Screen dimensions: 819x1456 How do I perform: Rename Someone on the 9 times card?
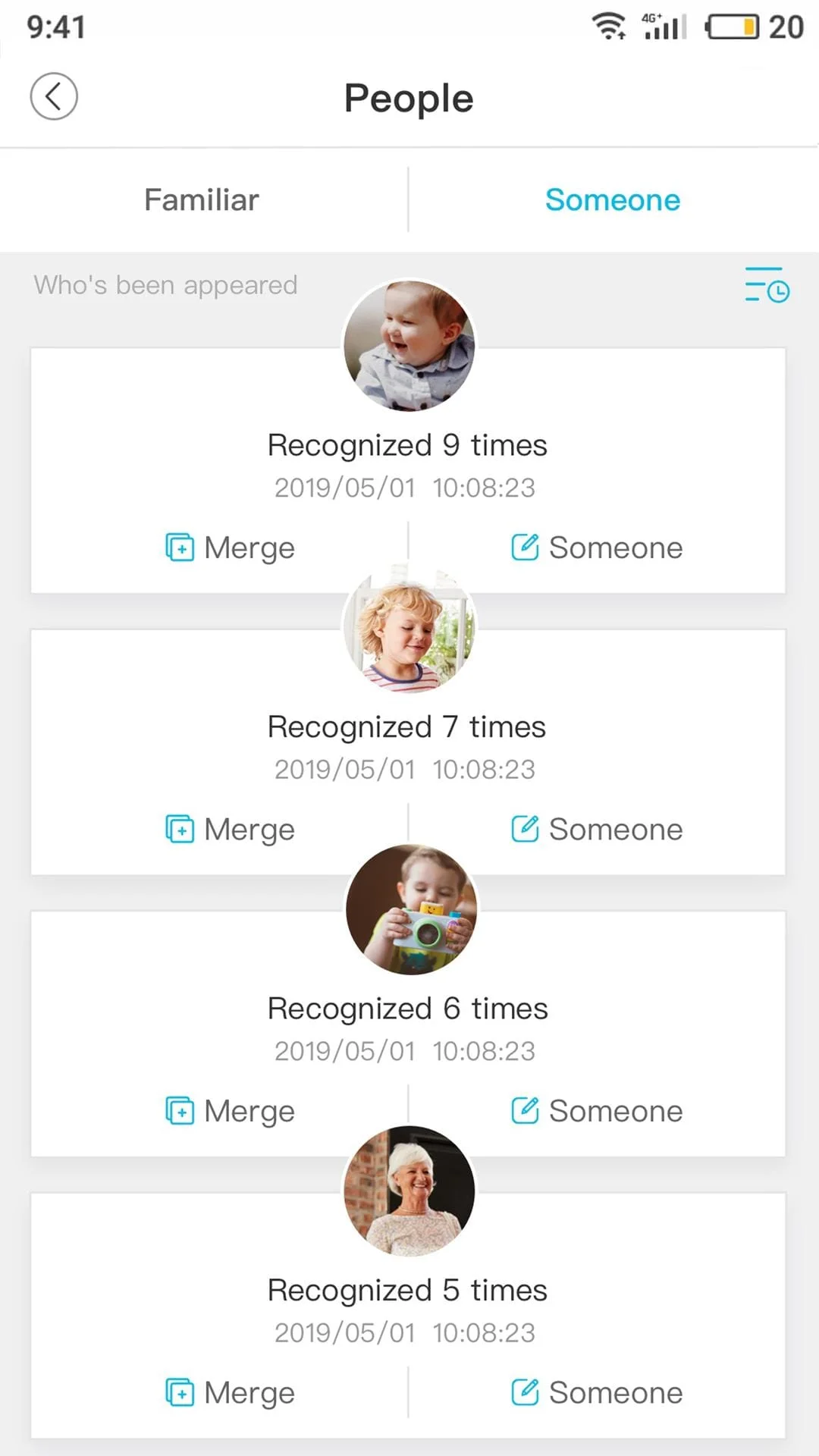tap(597, 548)
